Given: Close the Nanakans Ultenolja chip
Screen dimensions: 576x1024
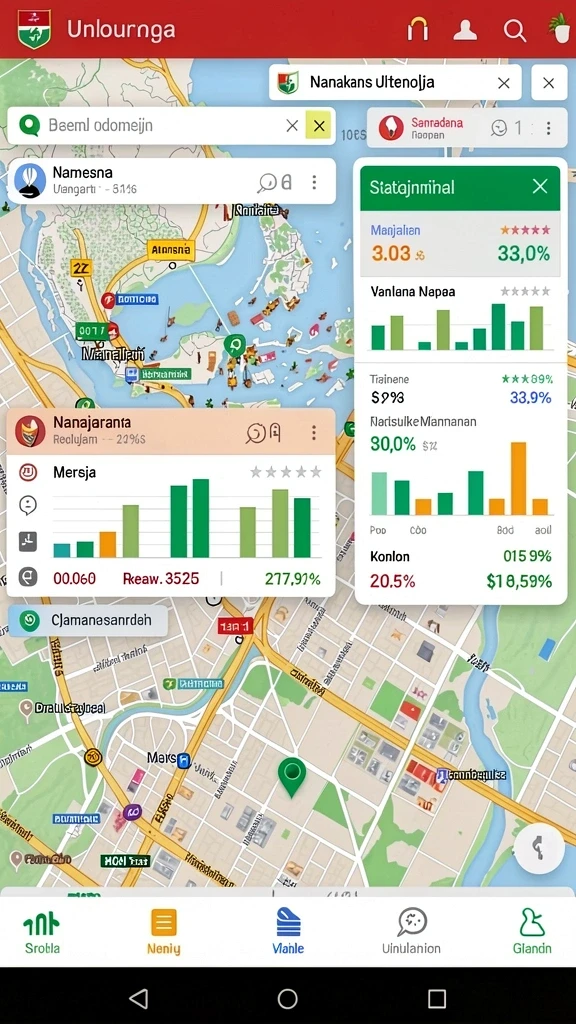Looking at the screenshot, I should 504,83.
